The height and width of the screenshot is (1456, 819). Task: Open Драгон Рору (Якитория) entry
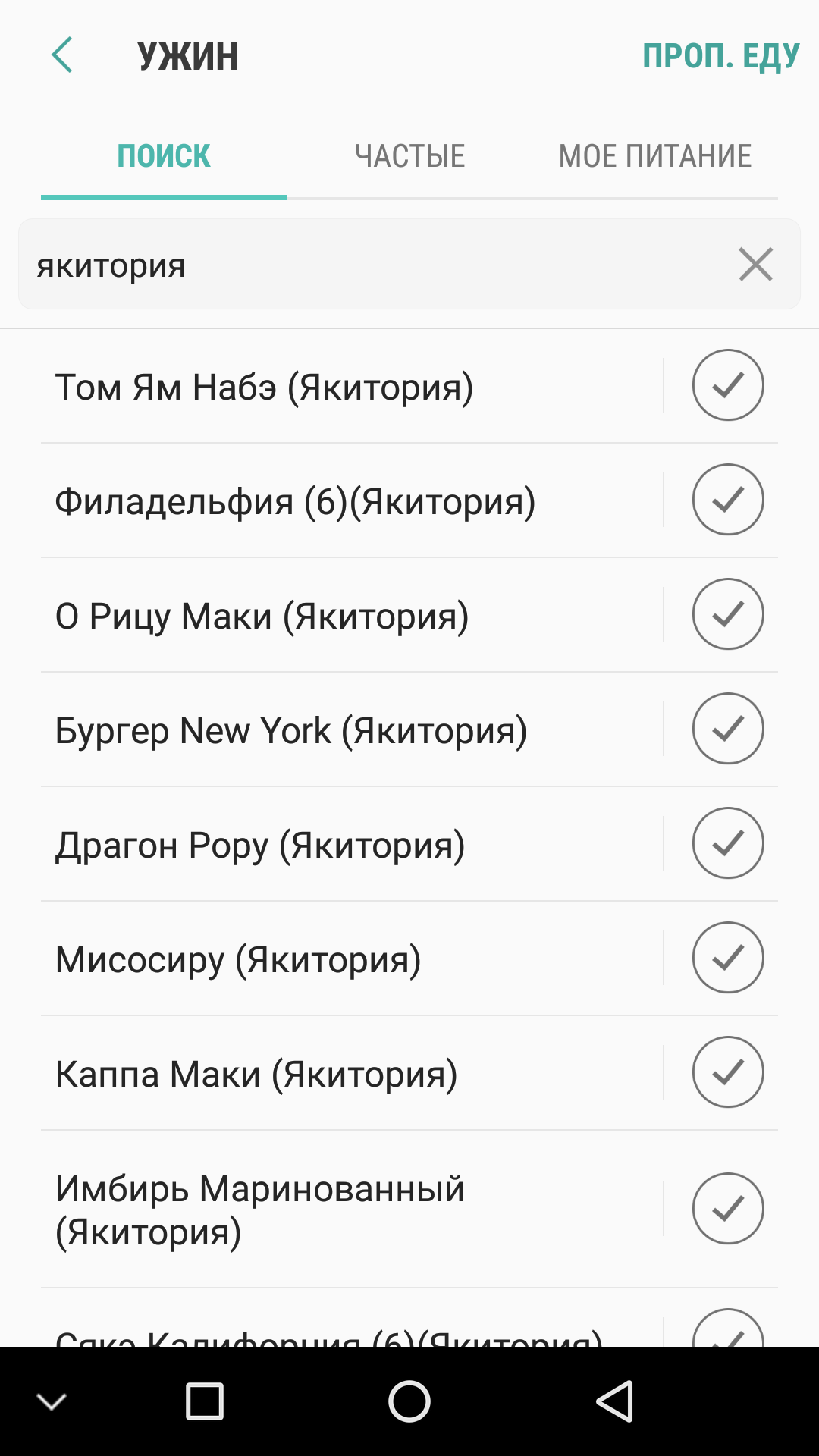(x=352, y=845)
